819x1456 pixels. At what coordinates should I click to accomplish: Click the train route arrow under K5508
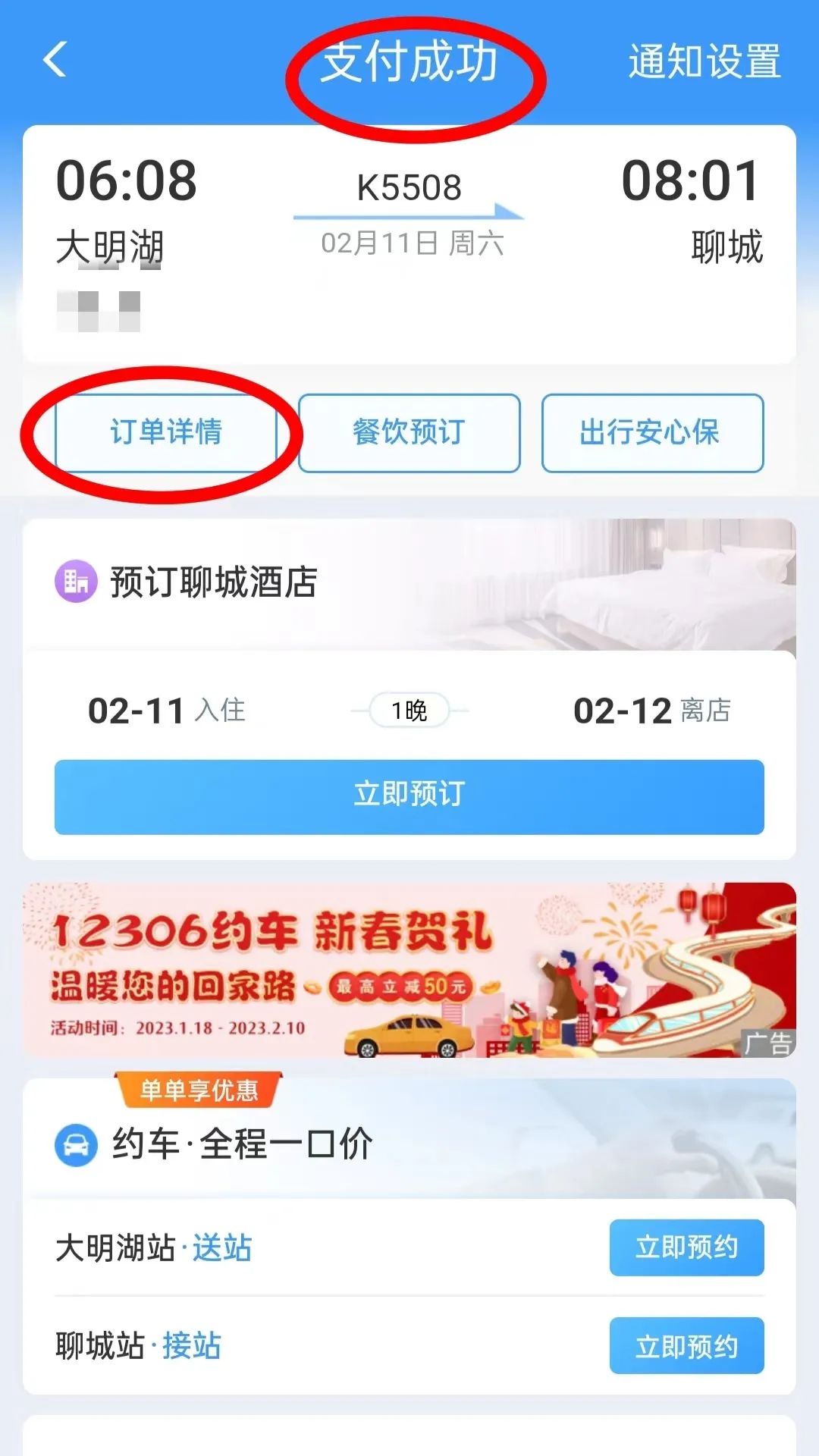click(408, 213)
